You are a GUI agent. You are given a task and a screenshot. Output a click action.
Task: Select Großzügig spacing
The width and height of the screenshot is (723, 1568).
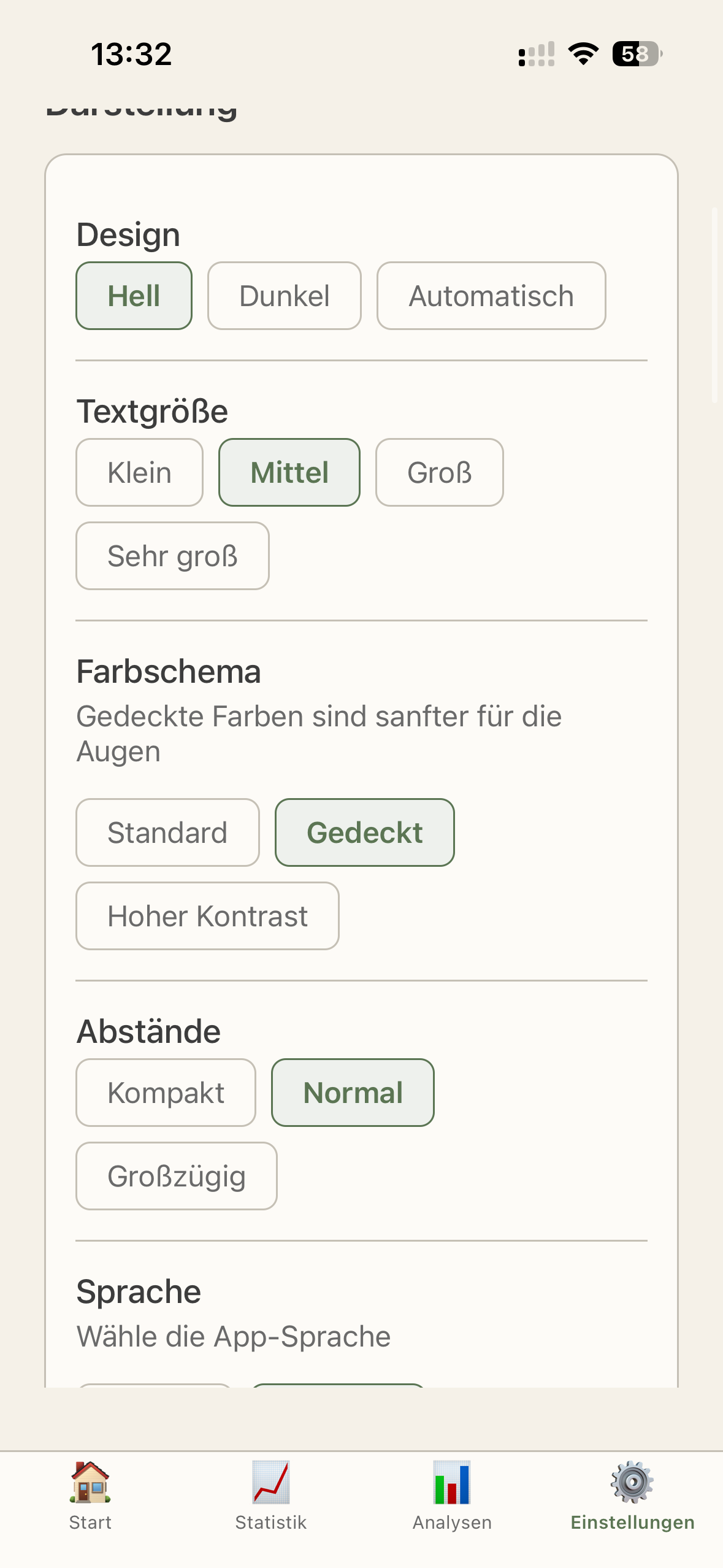[176, 1175]
